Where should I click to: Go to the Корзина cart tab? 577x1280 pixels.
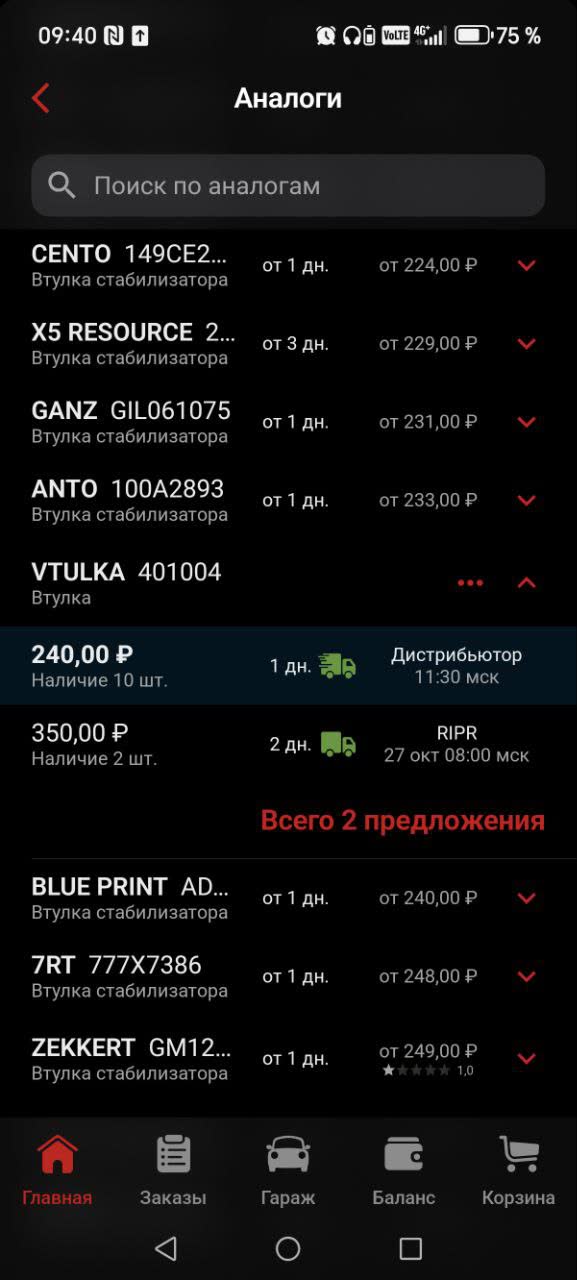tap(518, 1170)
